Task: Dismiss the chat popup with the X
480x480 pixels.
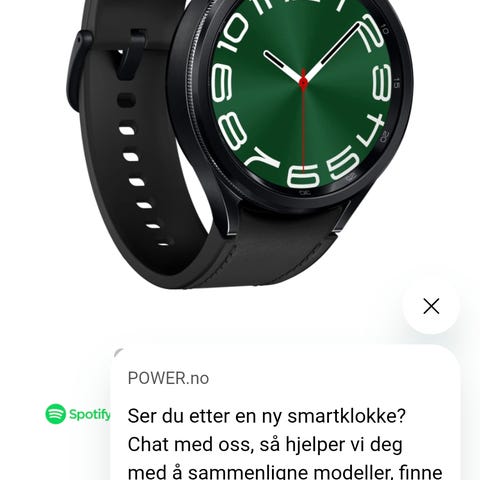Action: pos(431,306)
